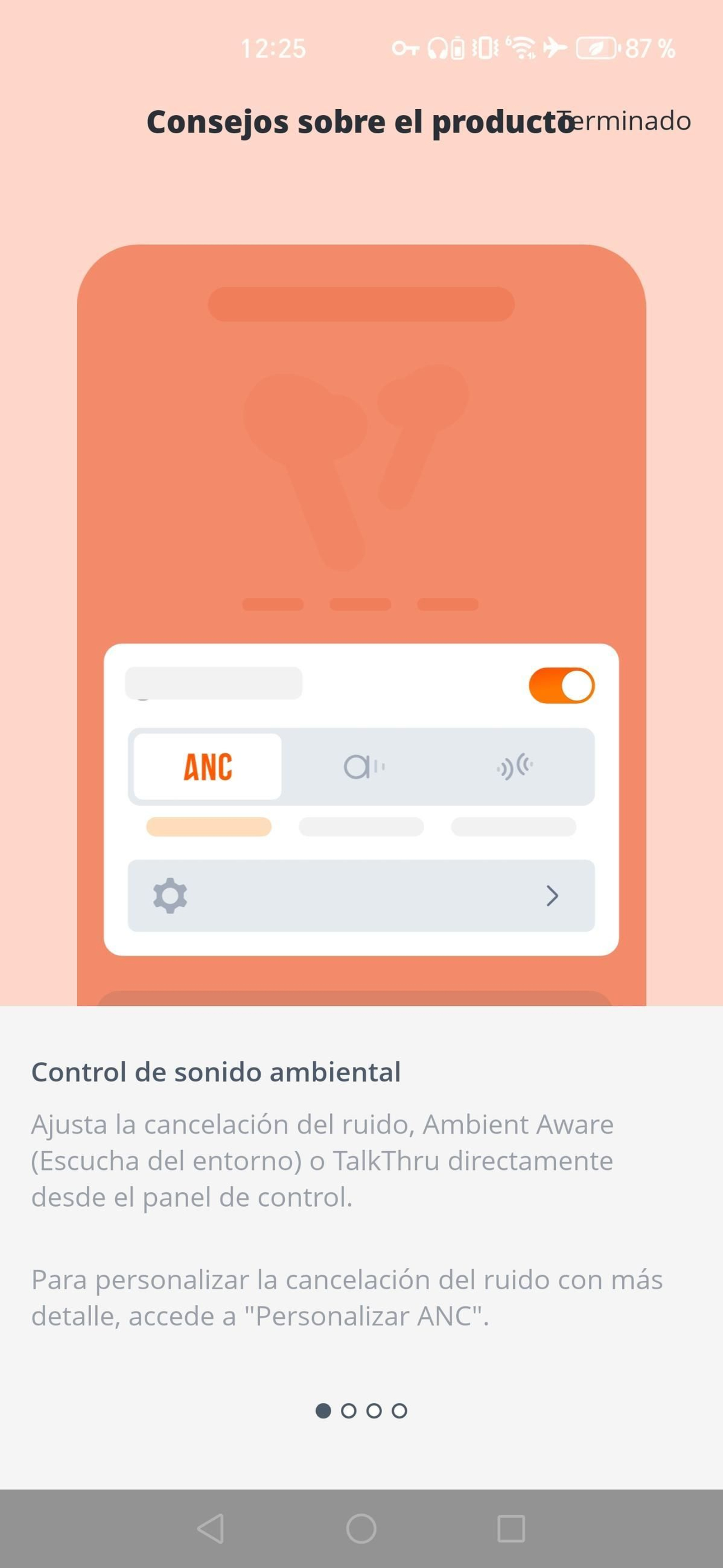The image size is (723, 1568).
Task: Go back with the system back button
Action: point(211,1528)
